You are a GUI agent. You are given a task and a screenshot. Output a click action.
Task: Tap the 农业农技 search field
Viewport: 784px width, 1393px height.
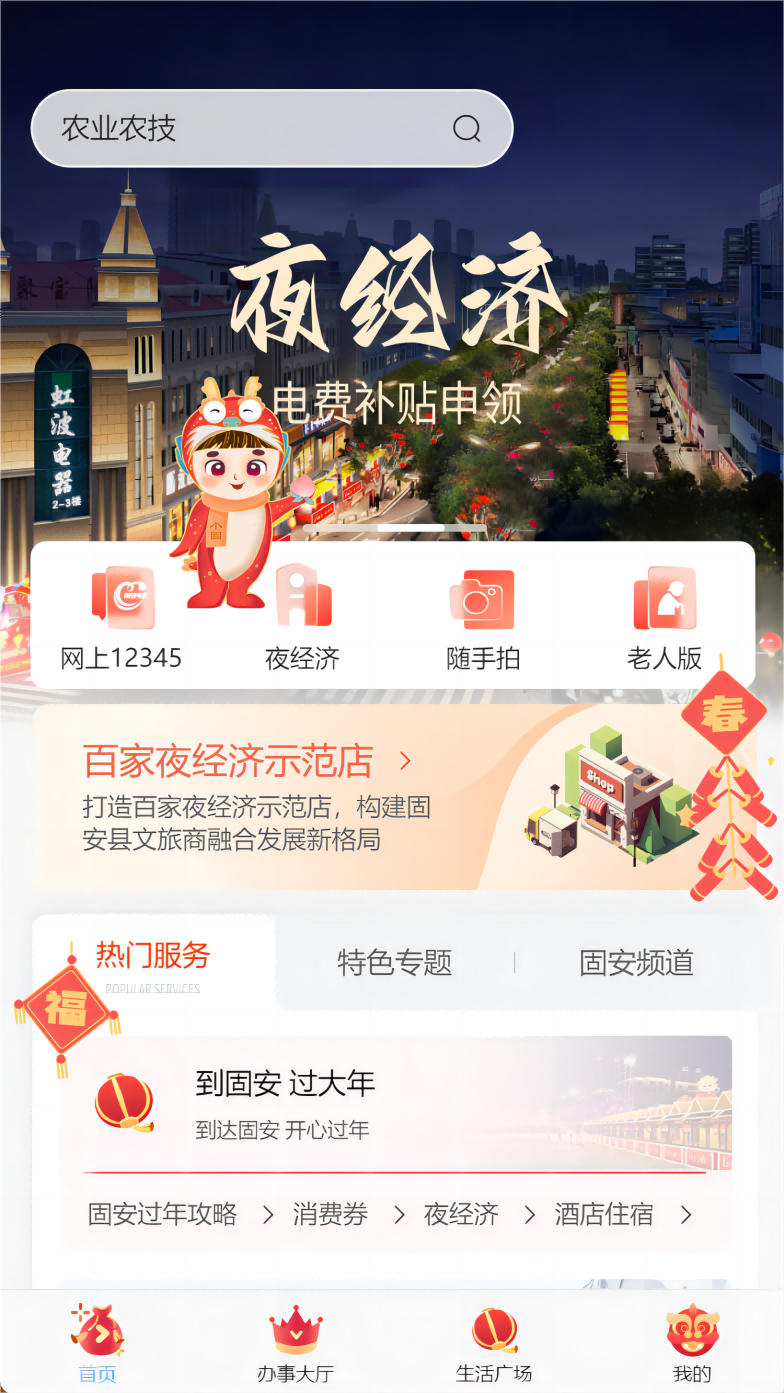[240, 128]
